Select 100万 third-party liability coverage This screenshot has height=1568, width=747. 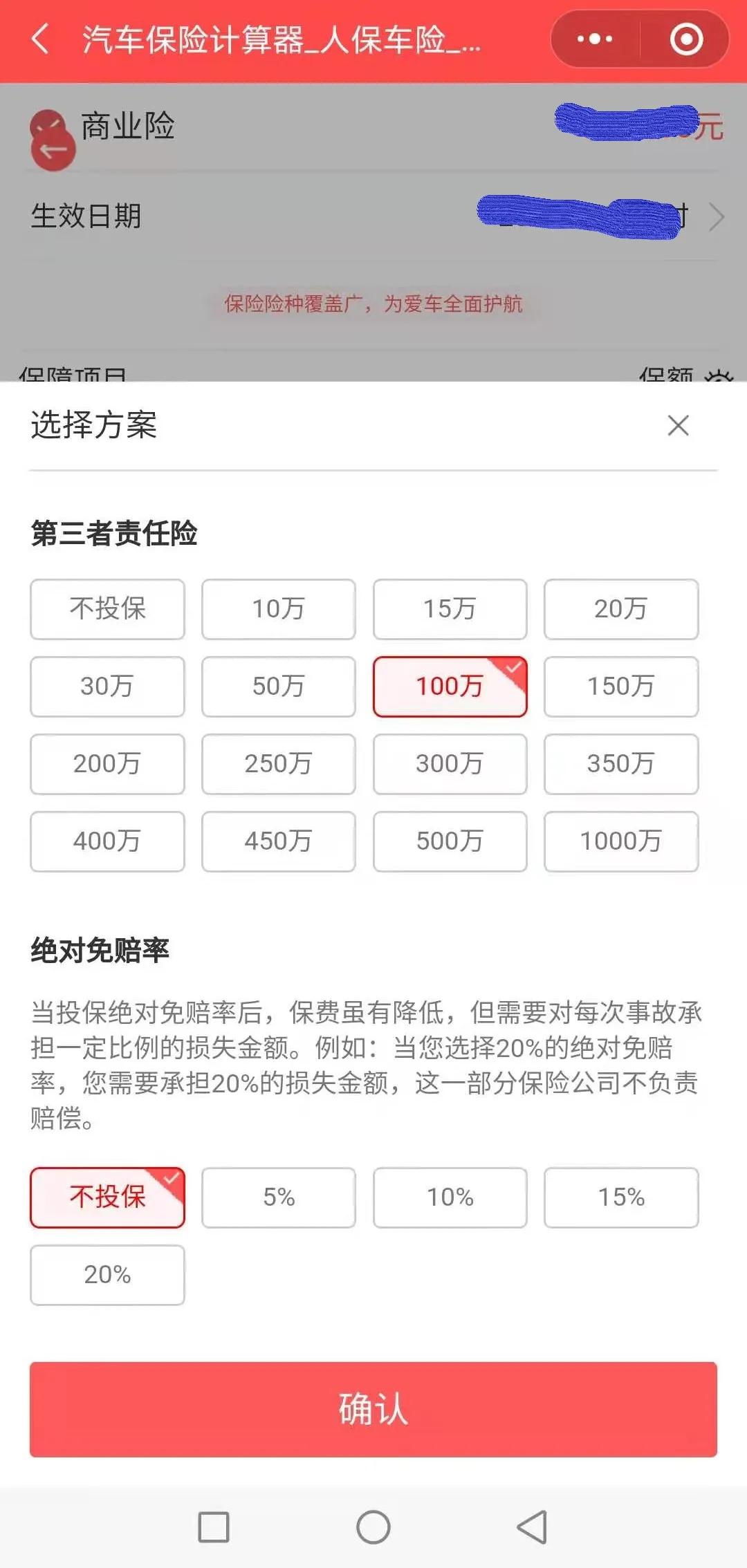click(x=450, y=687)
